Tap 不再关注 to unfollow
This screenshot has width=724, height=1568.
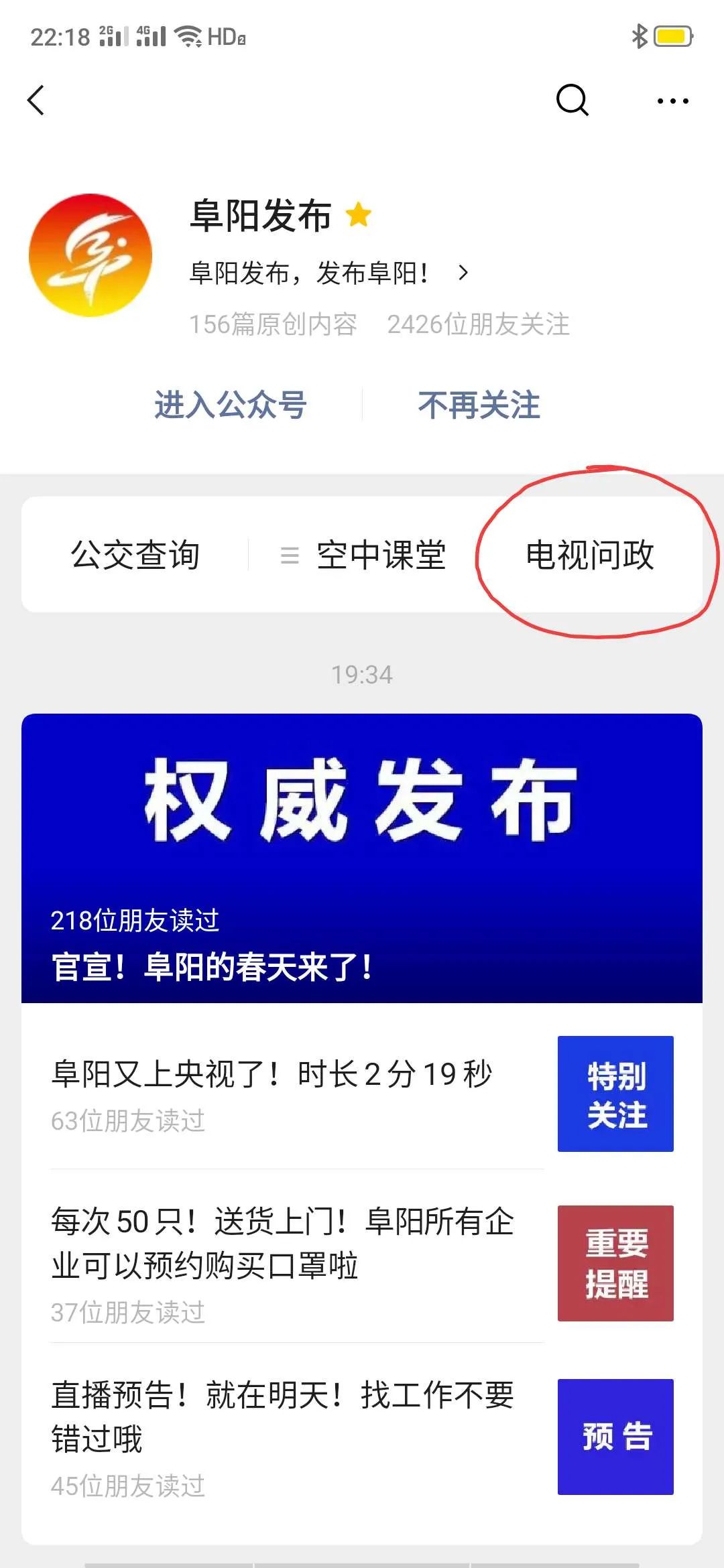[x=479, y=405]
